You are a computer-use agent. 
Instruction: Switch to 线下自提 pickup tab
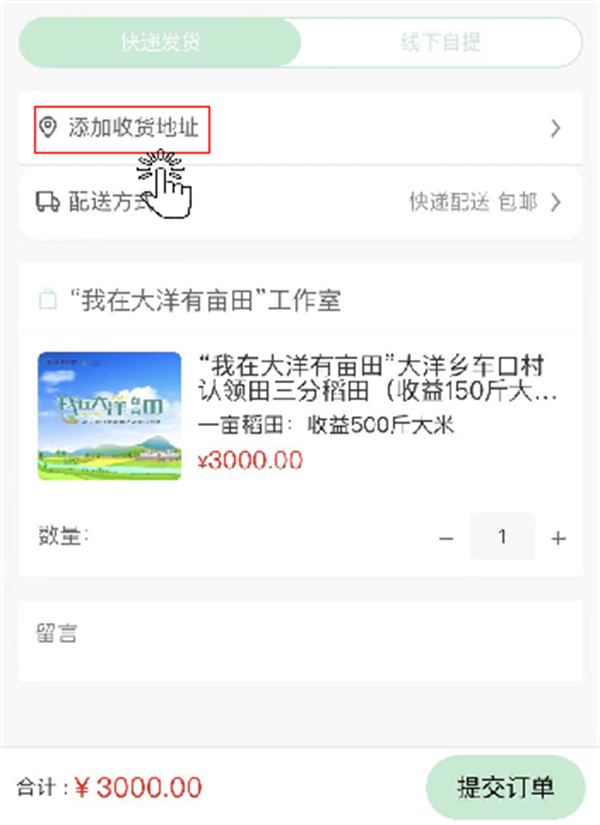coord(441,42)
